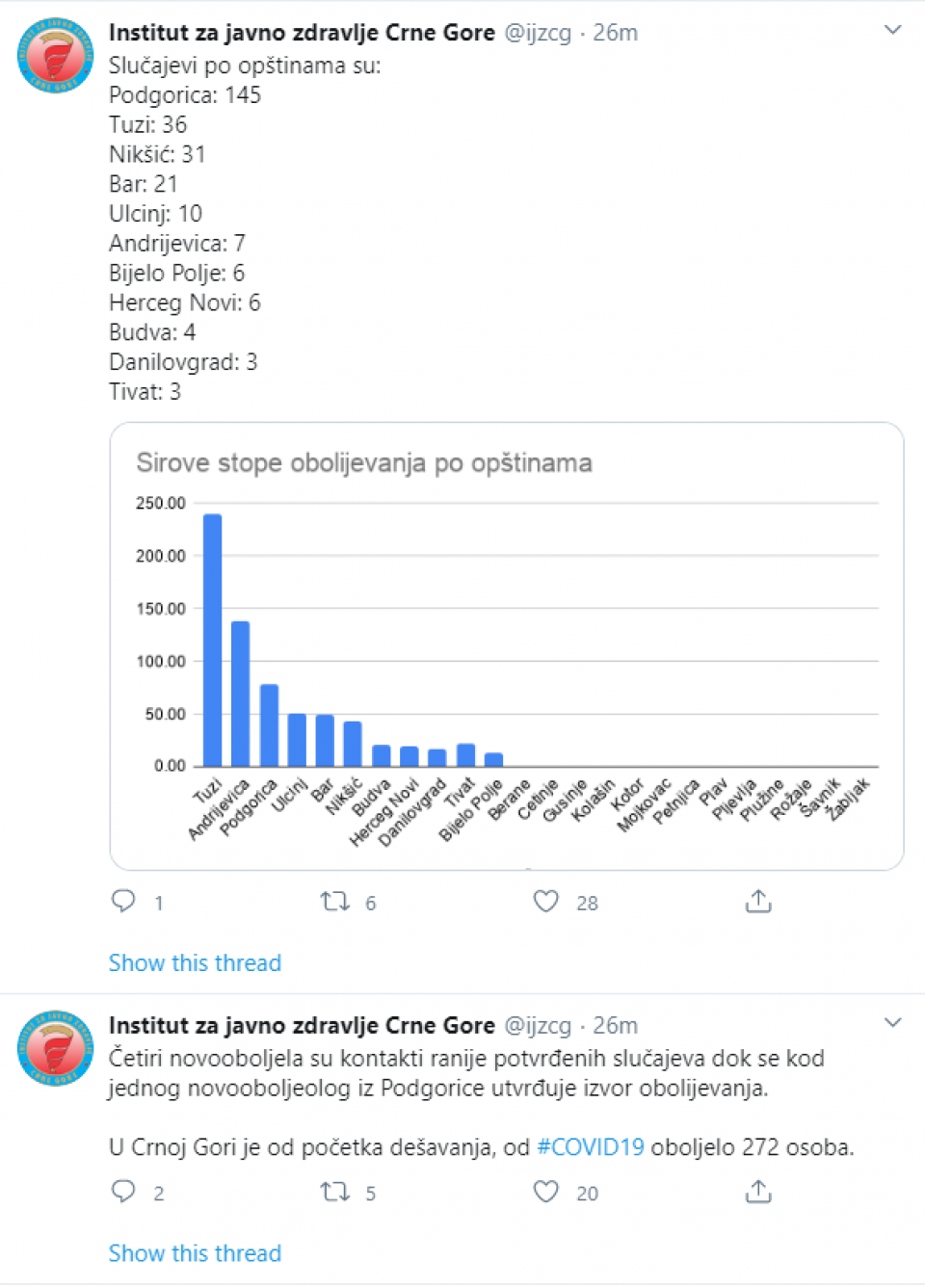The width and height of the screenshot is (925, 1288).
Task: Like the tweet with 20 likes
Action: 546,1193
